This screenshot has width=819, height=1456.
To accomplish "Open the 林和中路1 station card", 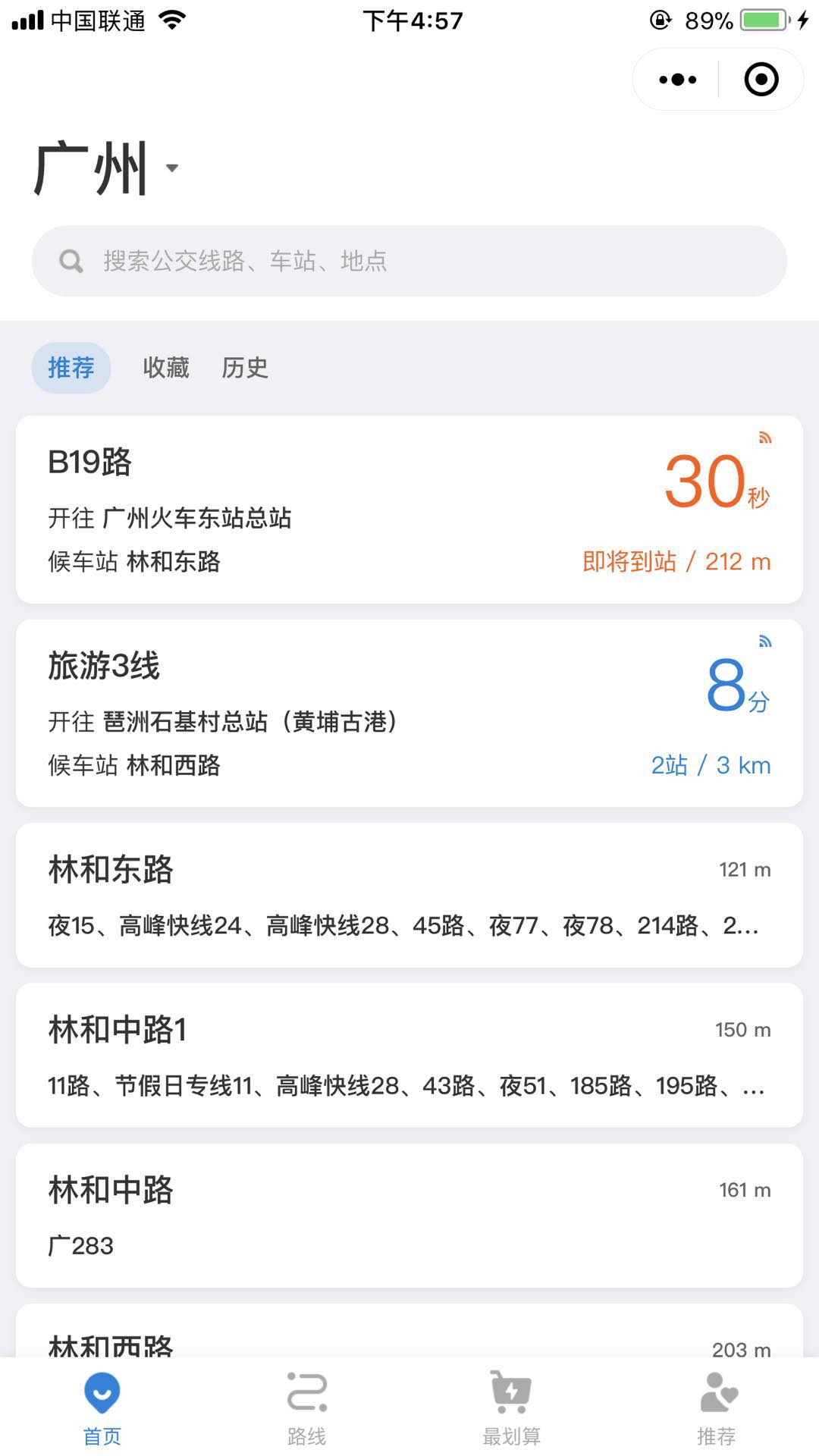I will 409,1055.
